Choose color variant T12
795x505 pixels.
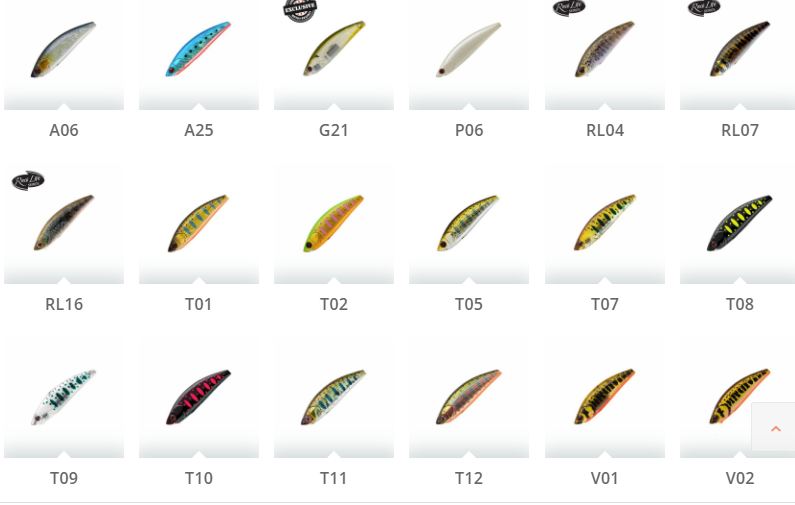coord(468,397)
